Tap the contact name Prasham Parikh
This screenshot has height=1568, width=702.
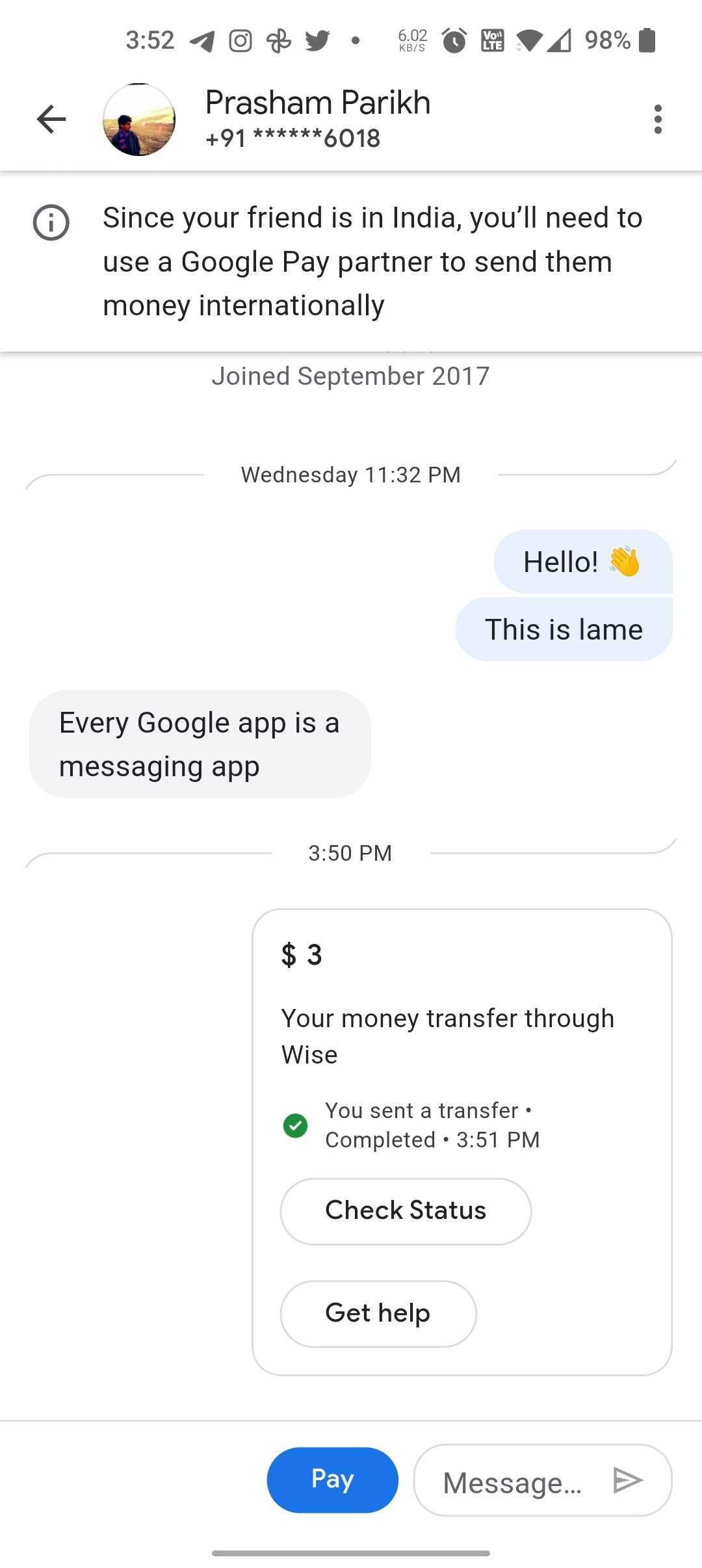[317, 101]
